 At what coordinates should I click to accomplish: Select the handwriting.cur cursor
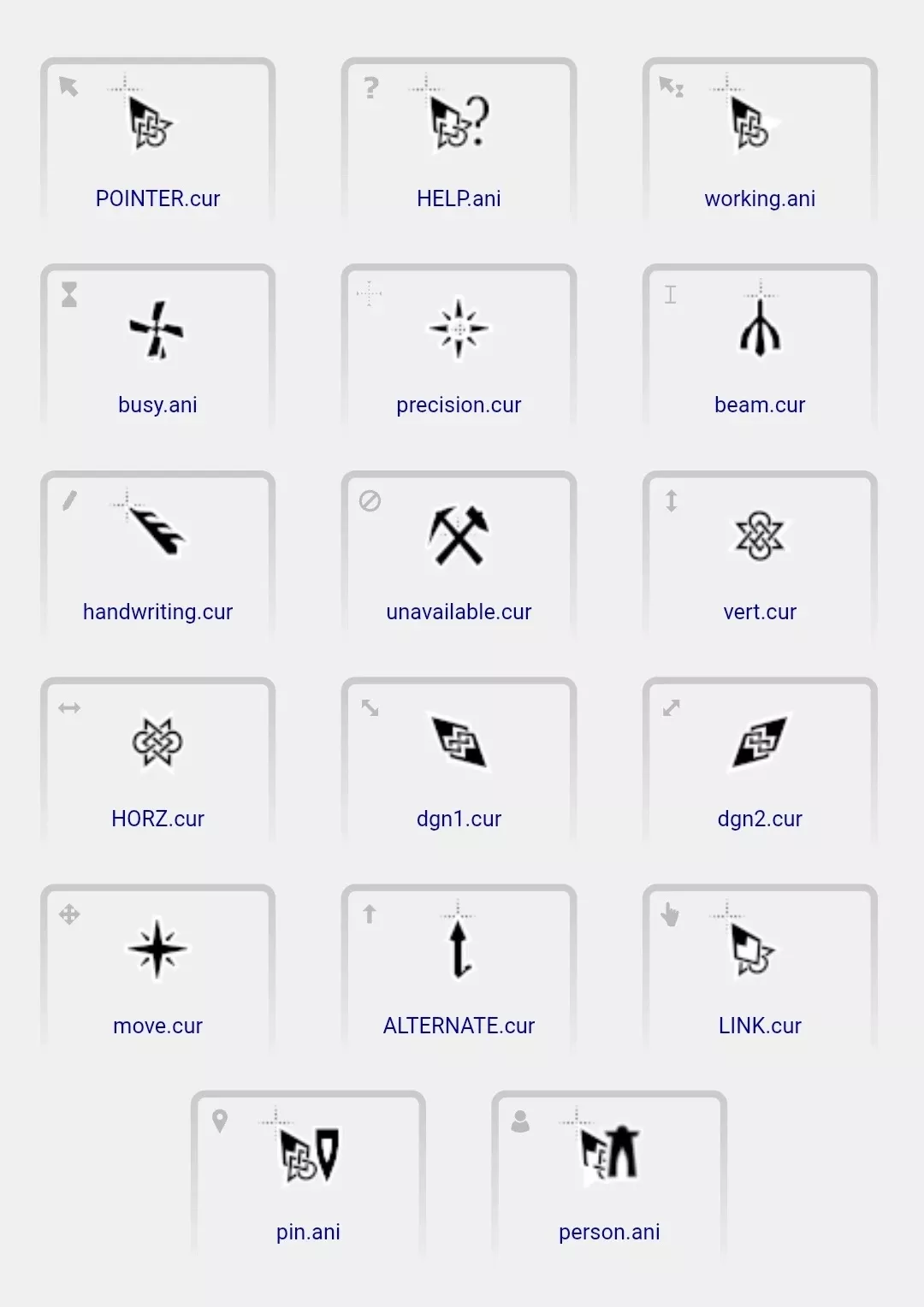157,553
